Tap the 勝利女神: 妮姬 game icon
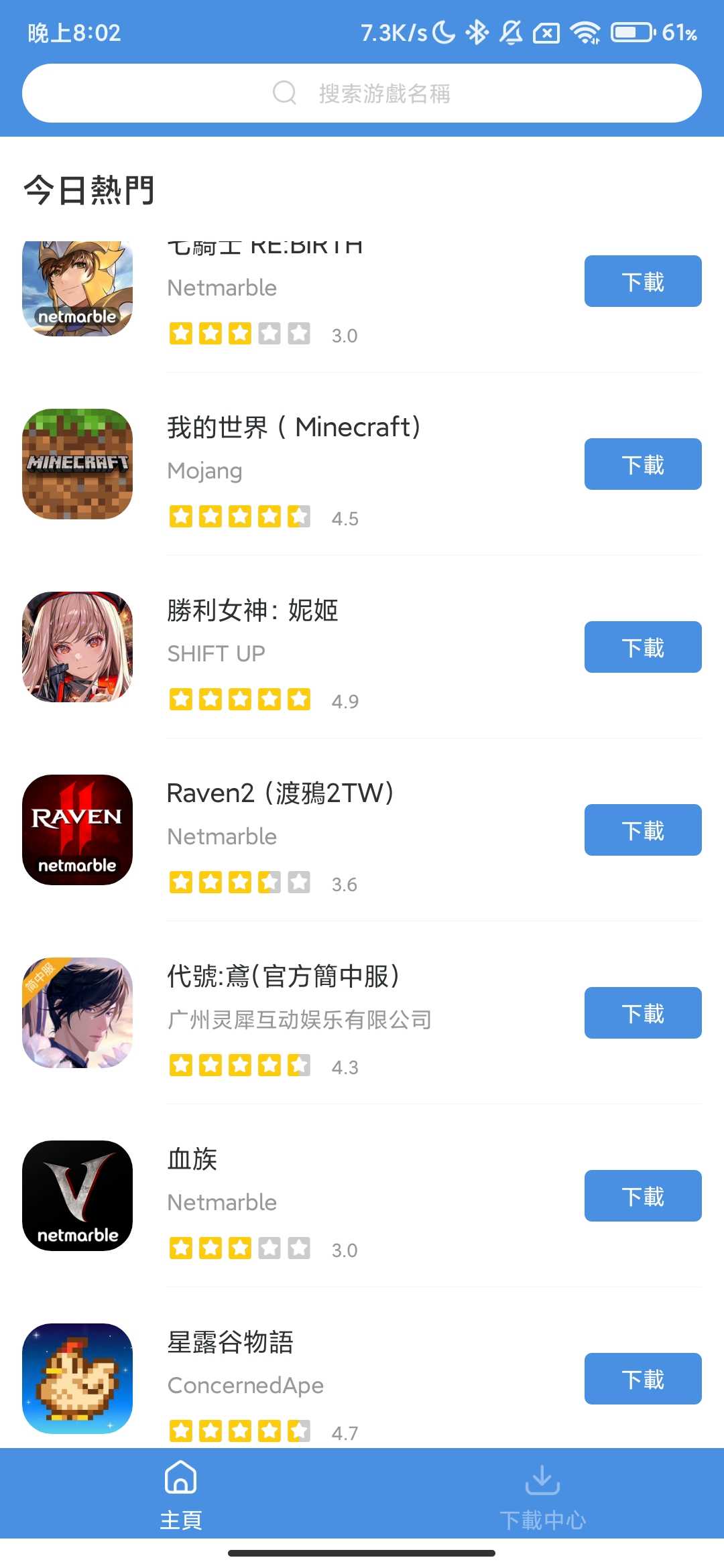Viewport: 724px width, 1568px height. coord(77,645)
